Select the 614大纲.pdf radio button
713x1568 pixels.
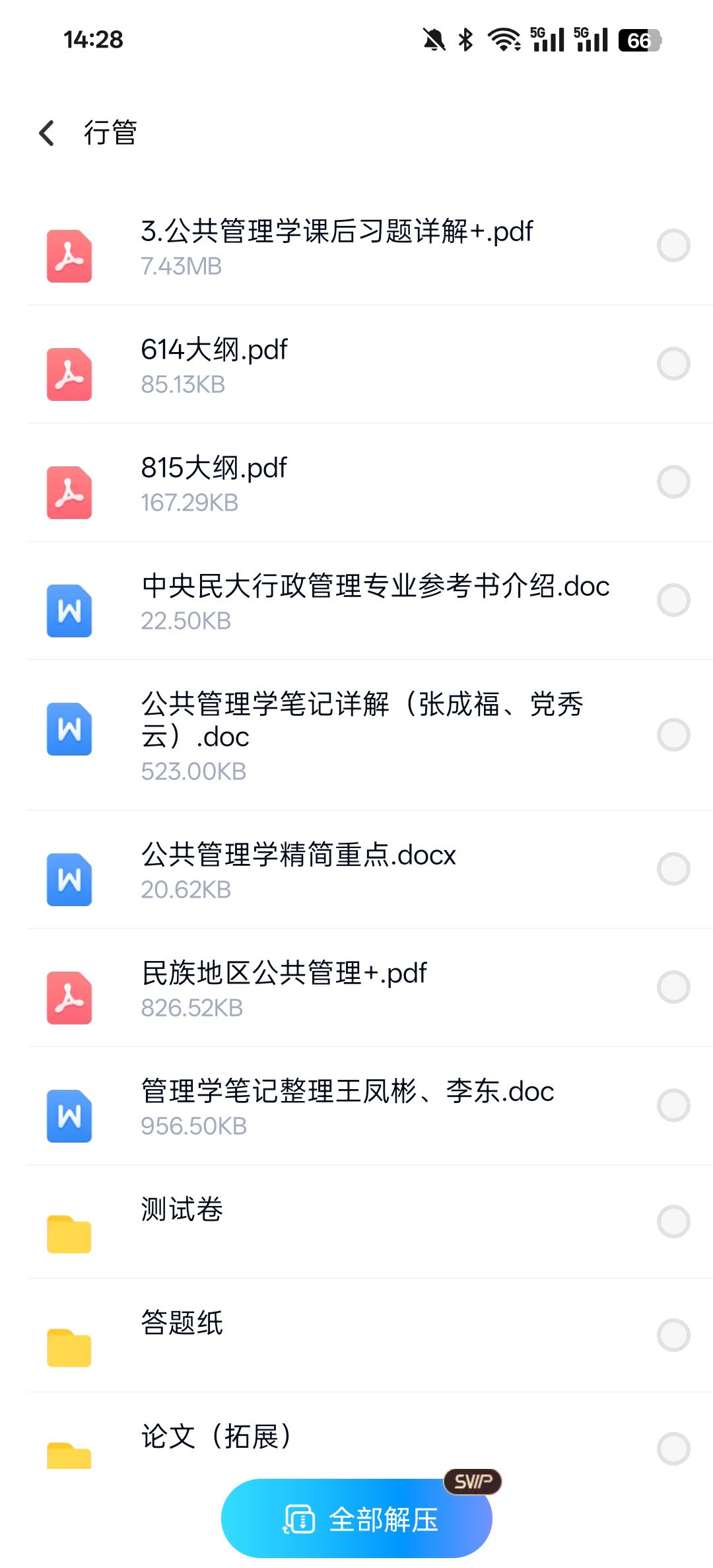point(673,364)
